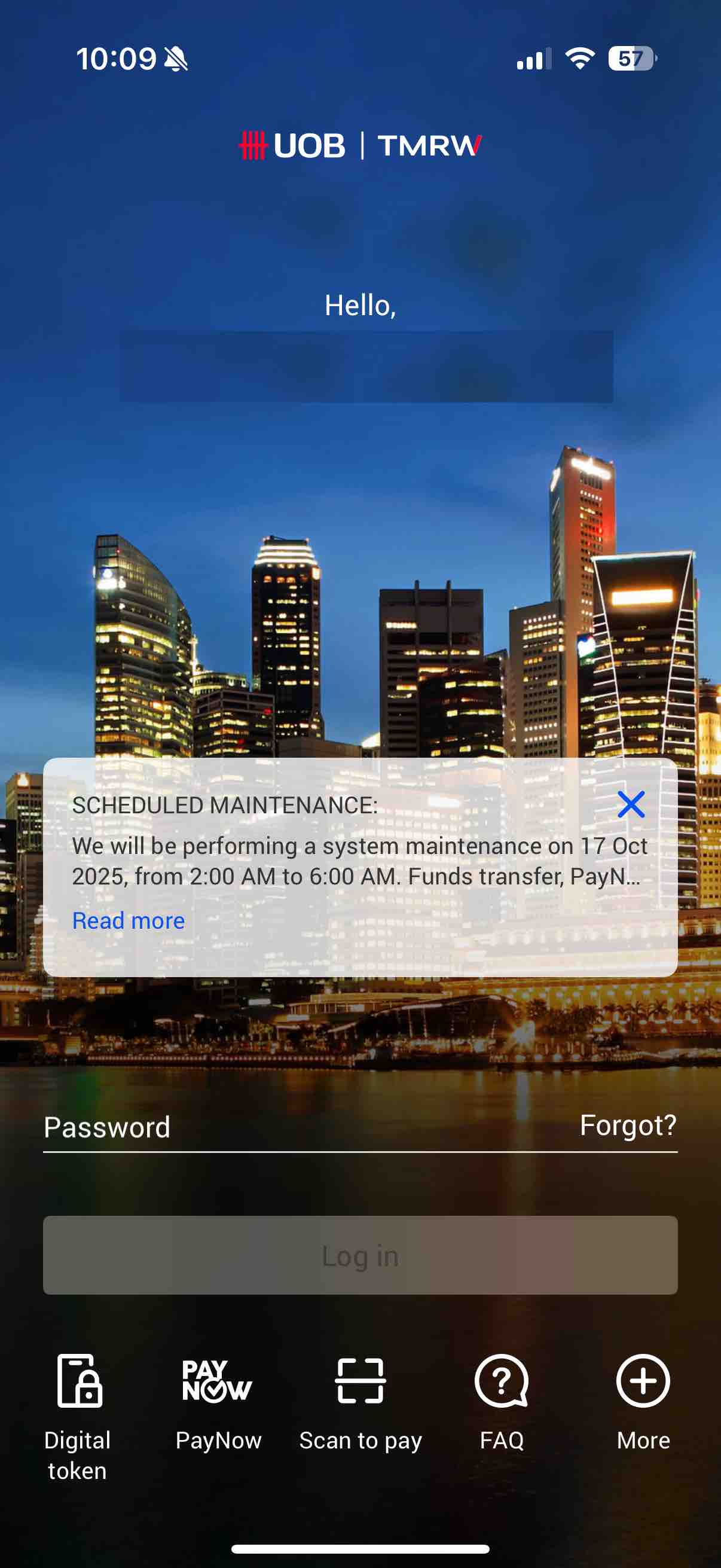Dismiss the scheduled maintenance notice
This screenshot has width=721, height=1568.
(x=630, y=805)
